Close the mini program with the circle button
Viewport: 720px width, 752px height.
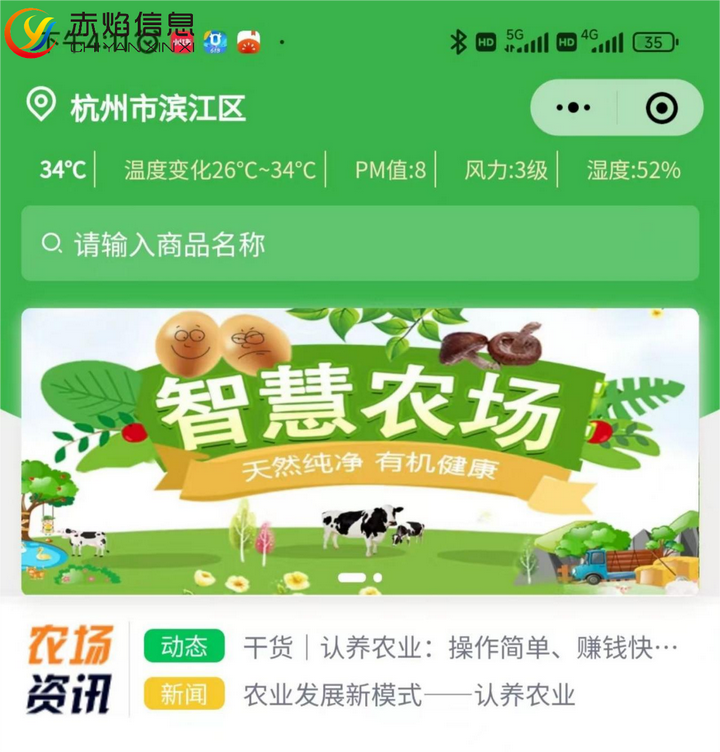(x=662, y=108)
